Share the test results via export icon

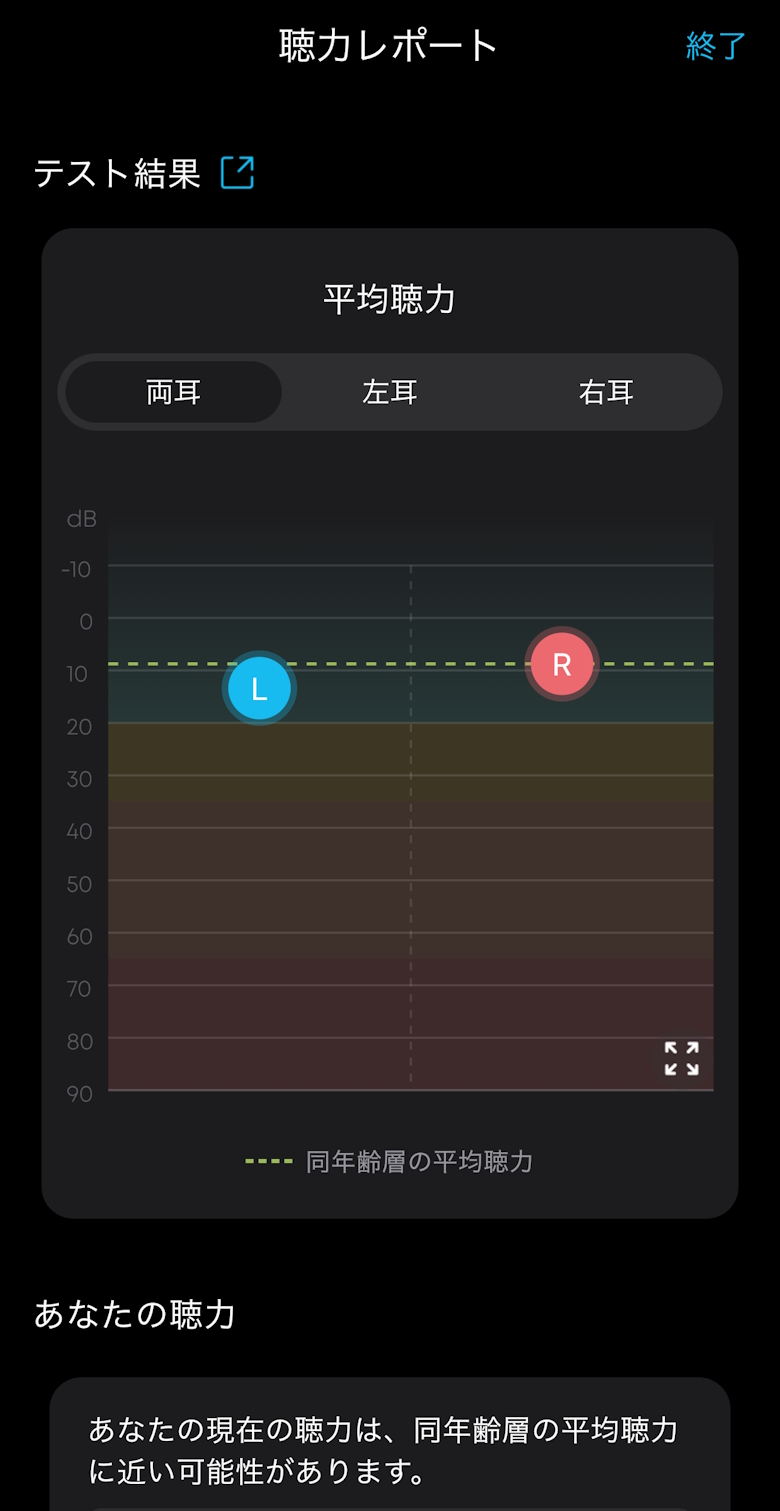(x=238, y=173)
